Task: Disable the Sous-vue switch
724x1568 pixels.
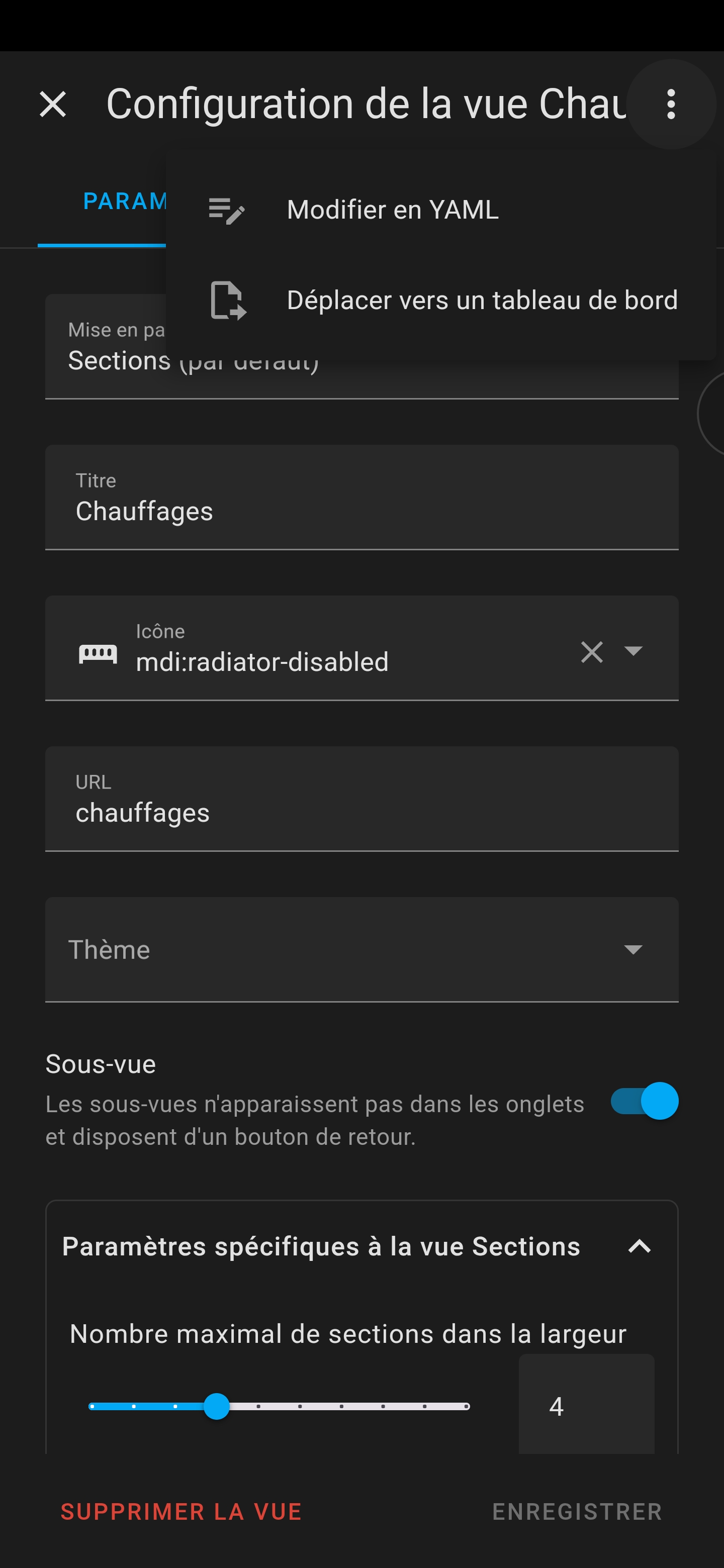Action: (x=645, y=1101)
